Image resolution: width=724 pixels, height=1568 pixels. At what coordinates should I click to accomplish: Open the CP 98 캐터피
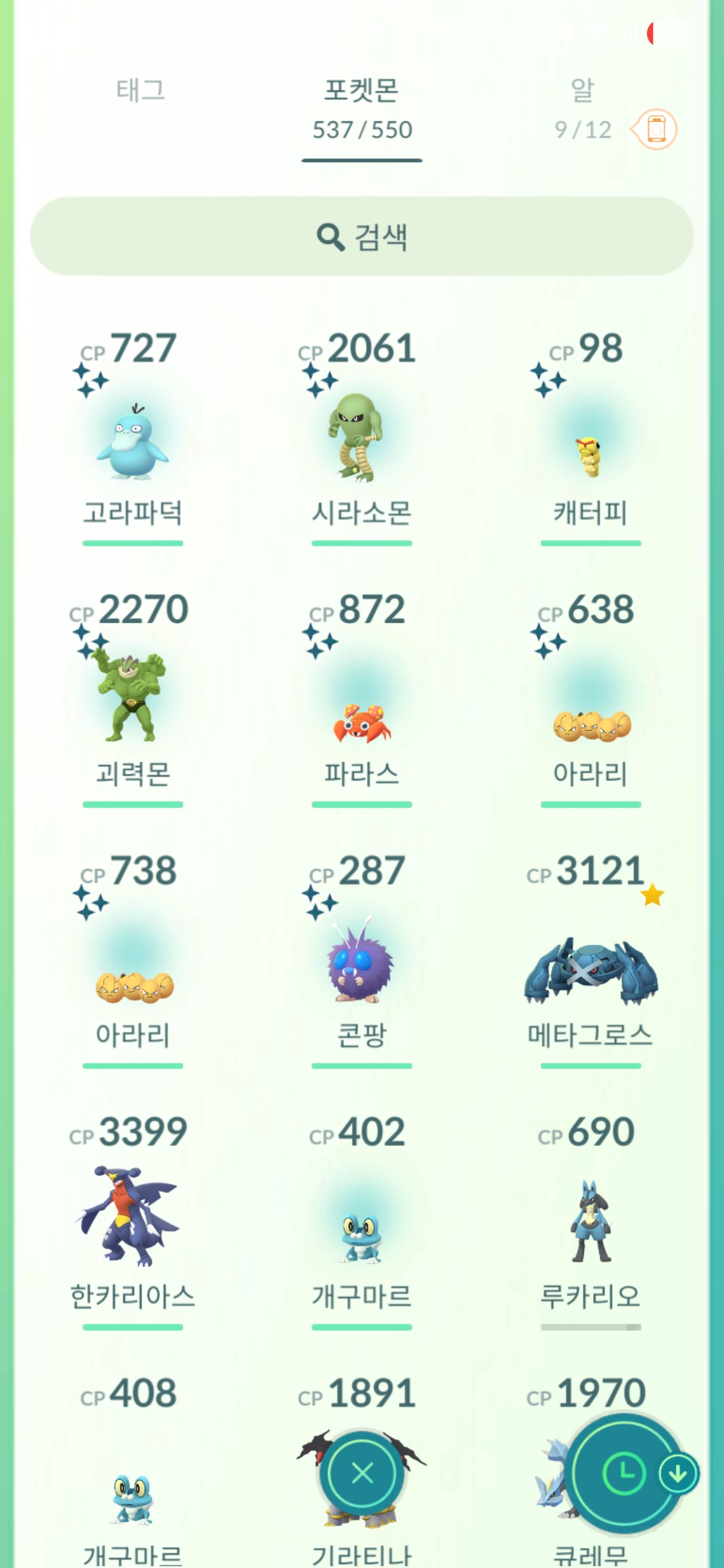coord(591,439)
